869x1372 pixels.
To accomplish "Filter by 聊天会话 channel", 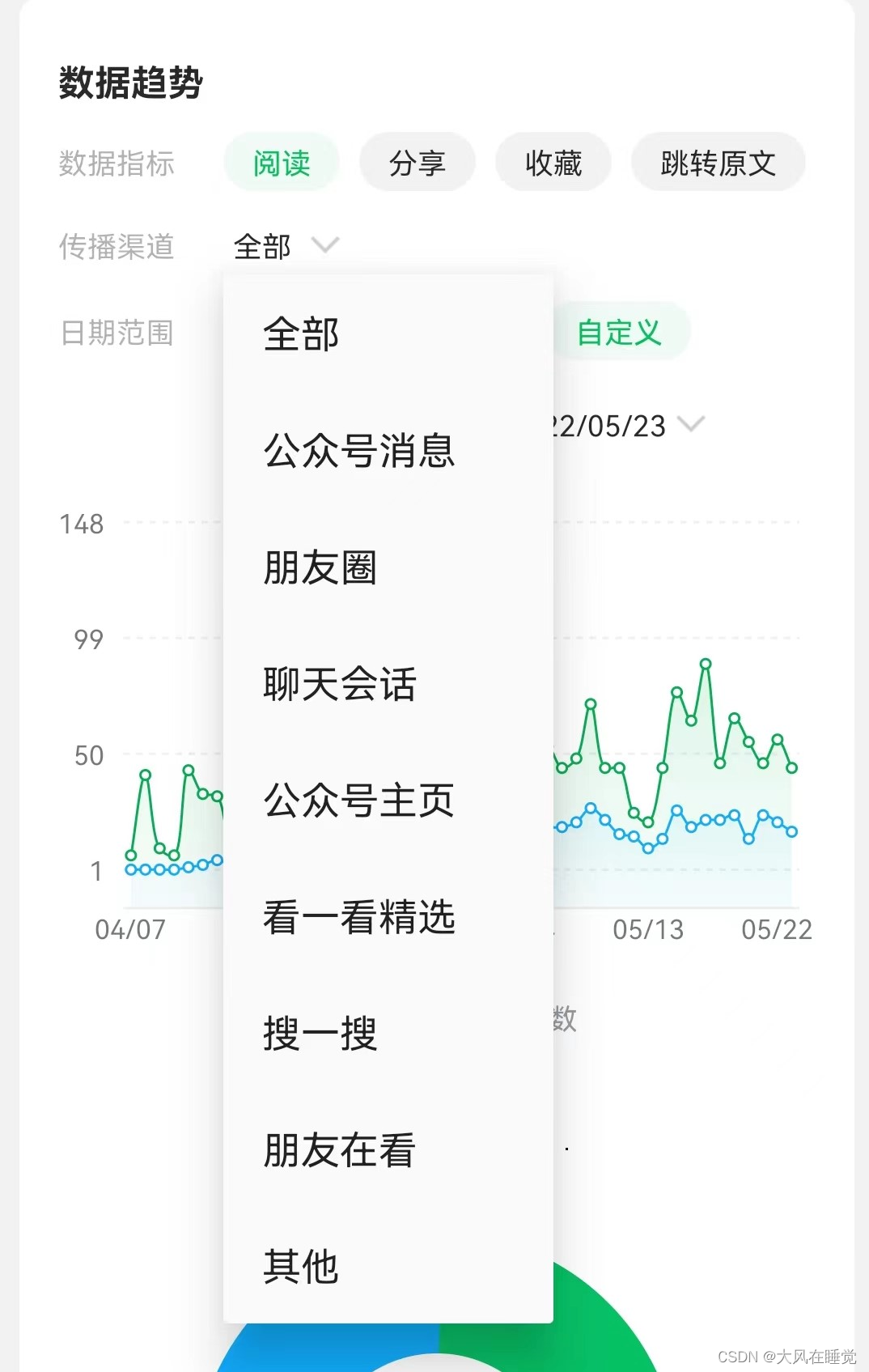I will (x=340, y=684).
